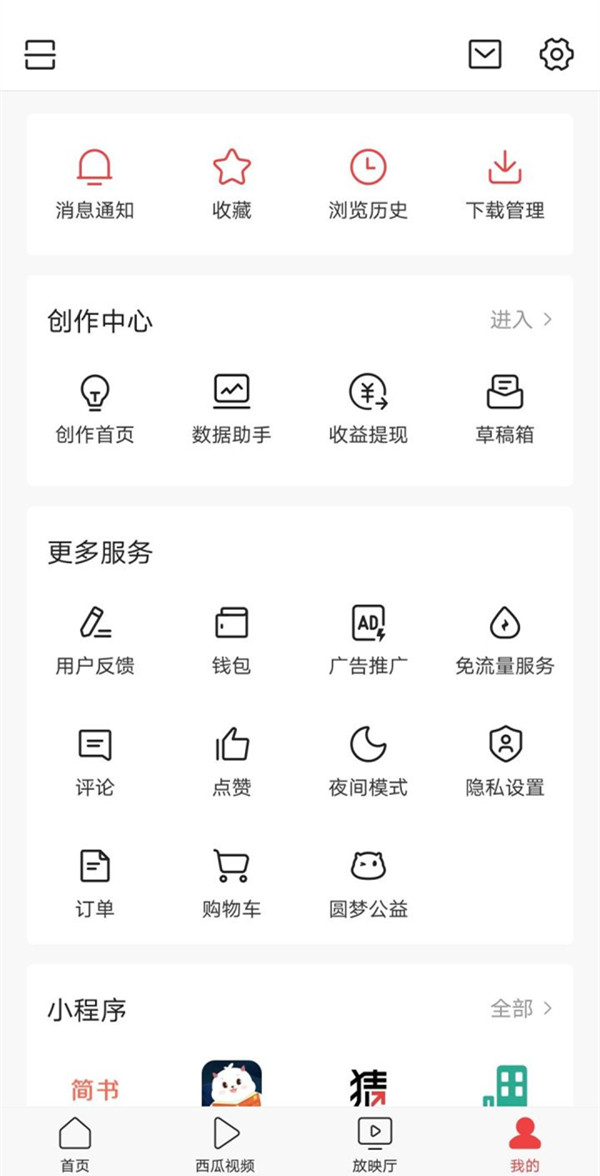Open 隐私设置 privacy settings
The height and width of the screenshot is (1176, 600).
(x=505, y=761)
